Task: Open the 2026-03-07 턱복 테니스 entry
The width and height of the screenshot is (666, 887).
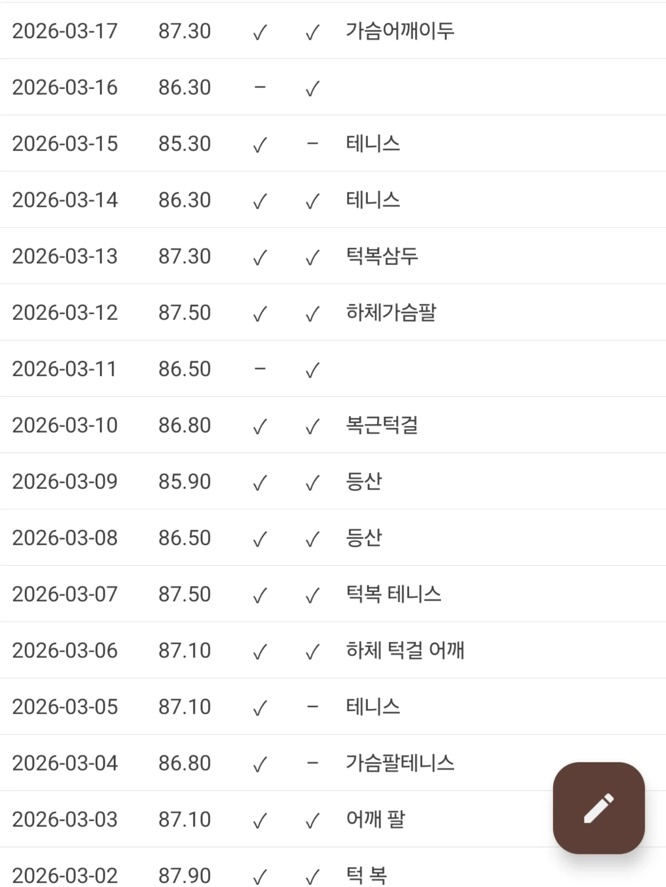Action: click(x=333, y=595)
